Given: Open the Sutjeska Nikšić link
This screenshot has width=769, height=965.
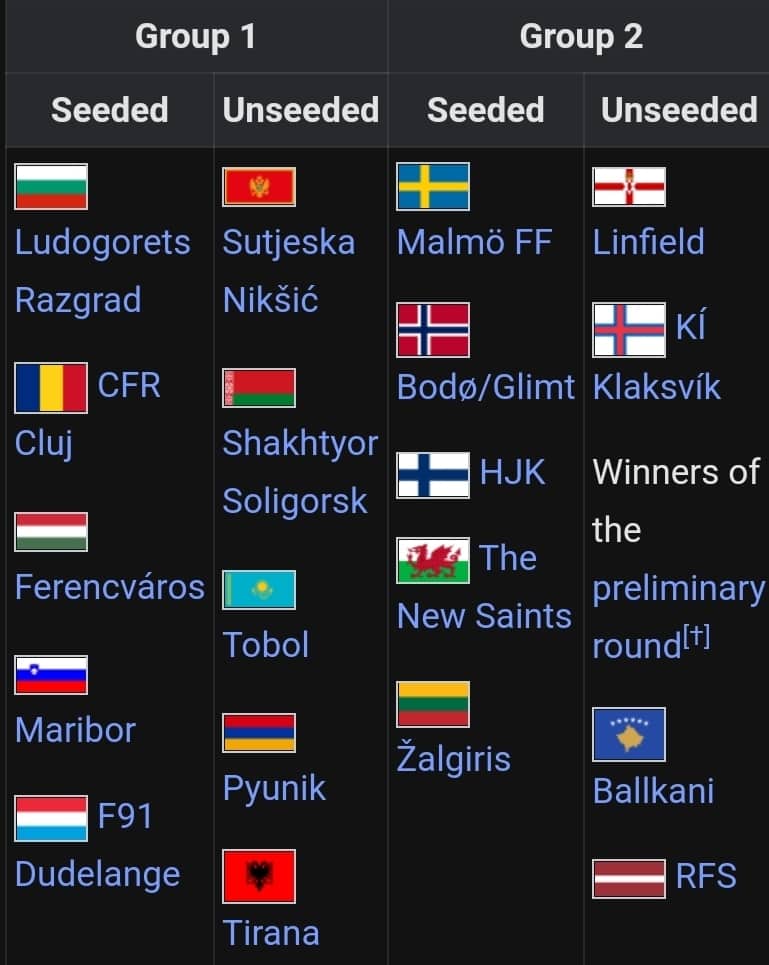Looking at the screenshot, I should (x=288, y=242).
